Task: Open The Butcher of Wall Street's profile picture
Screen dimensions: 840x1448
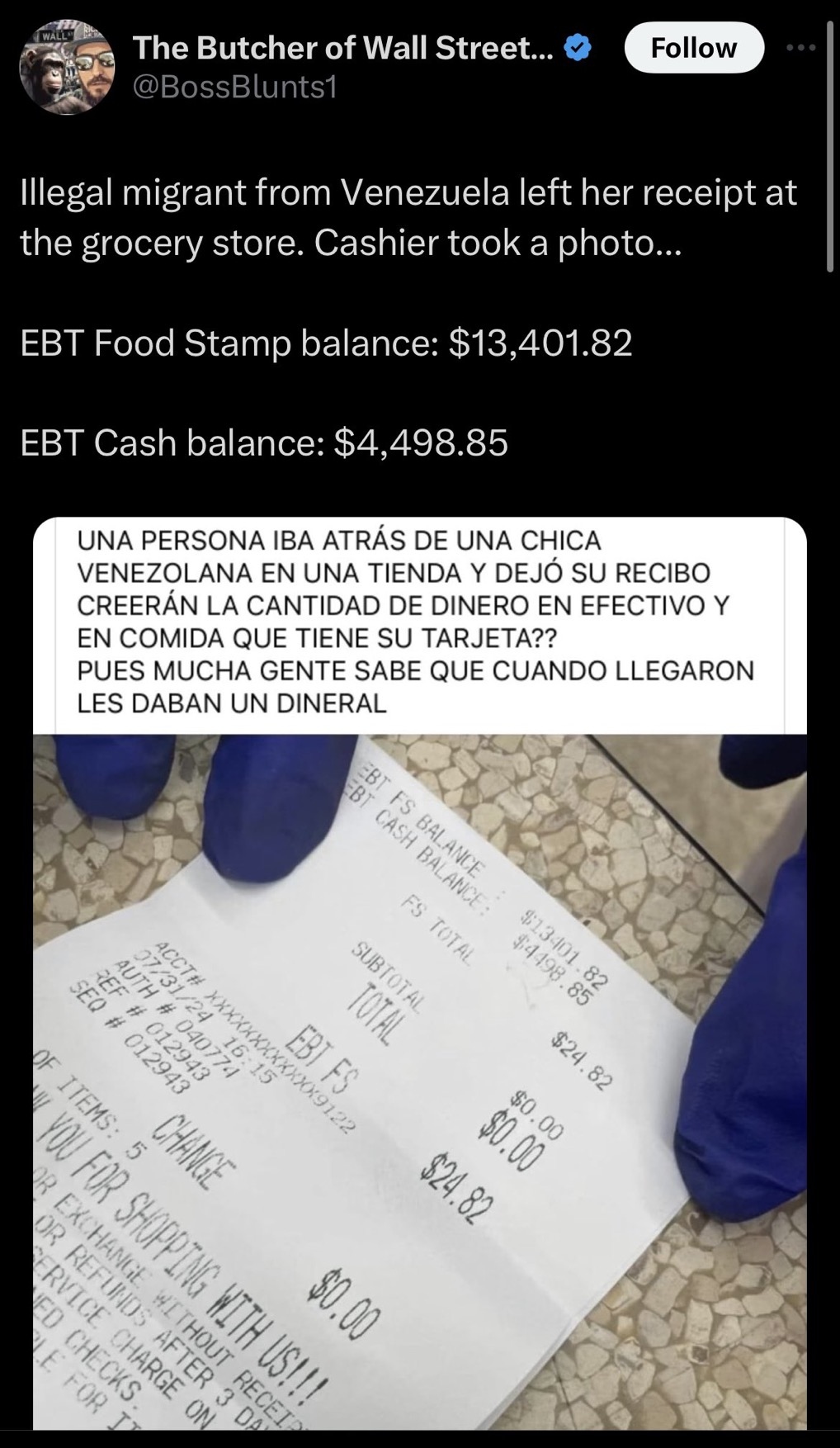Action: point(67,68)
